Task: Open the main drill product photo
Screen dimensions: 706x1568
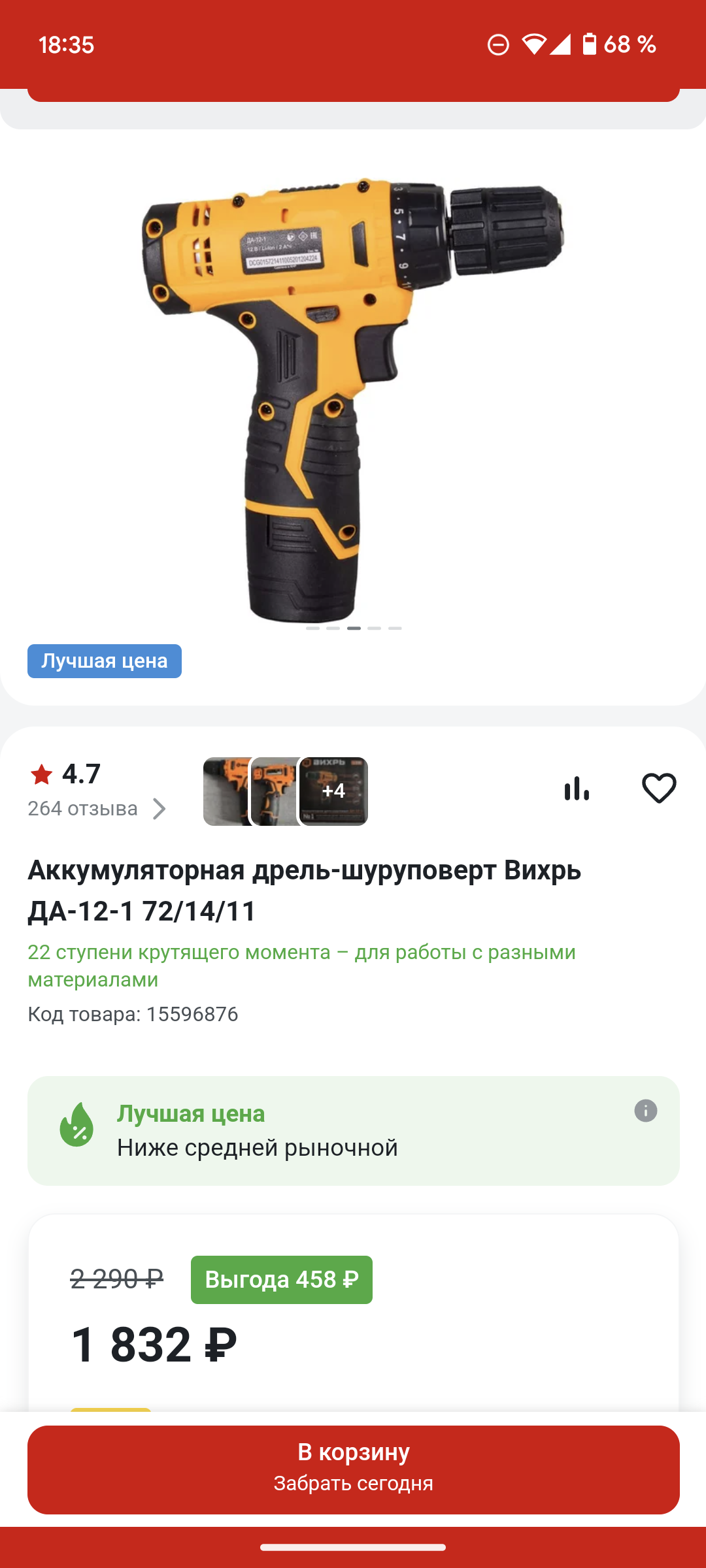Action: pyautogui.click(x=353, y=399)
